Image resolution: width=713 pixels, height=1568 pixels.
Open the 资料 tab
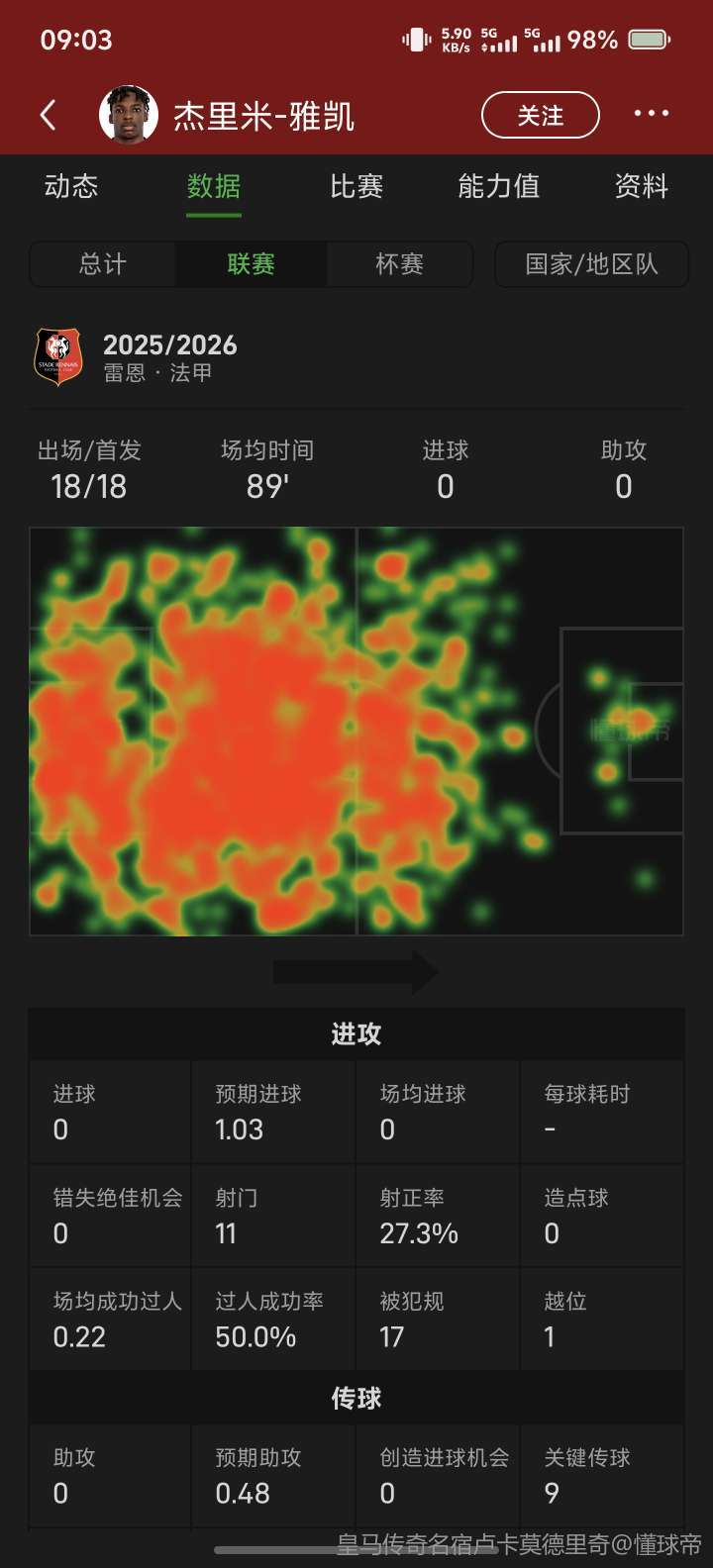pyautogui.click(x=641, y=186)
